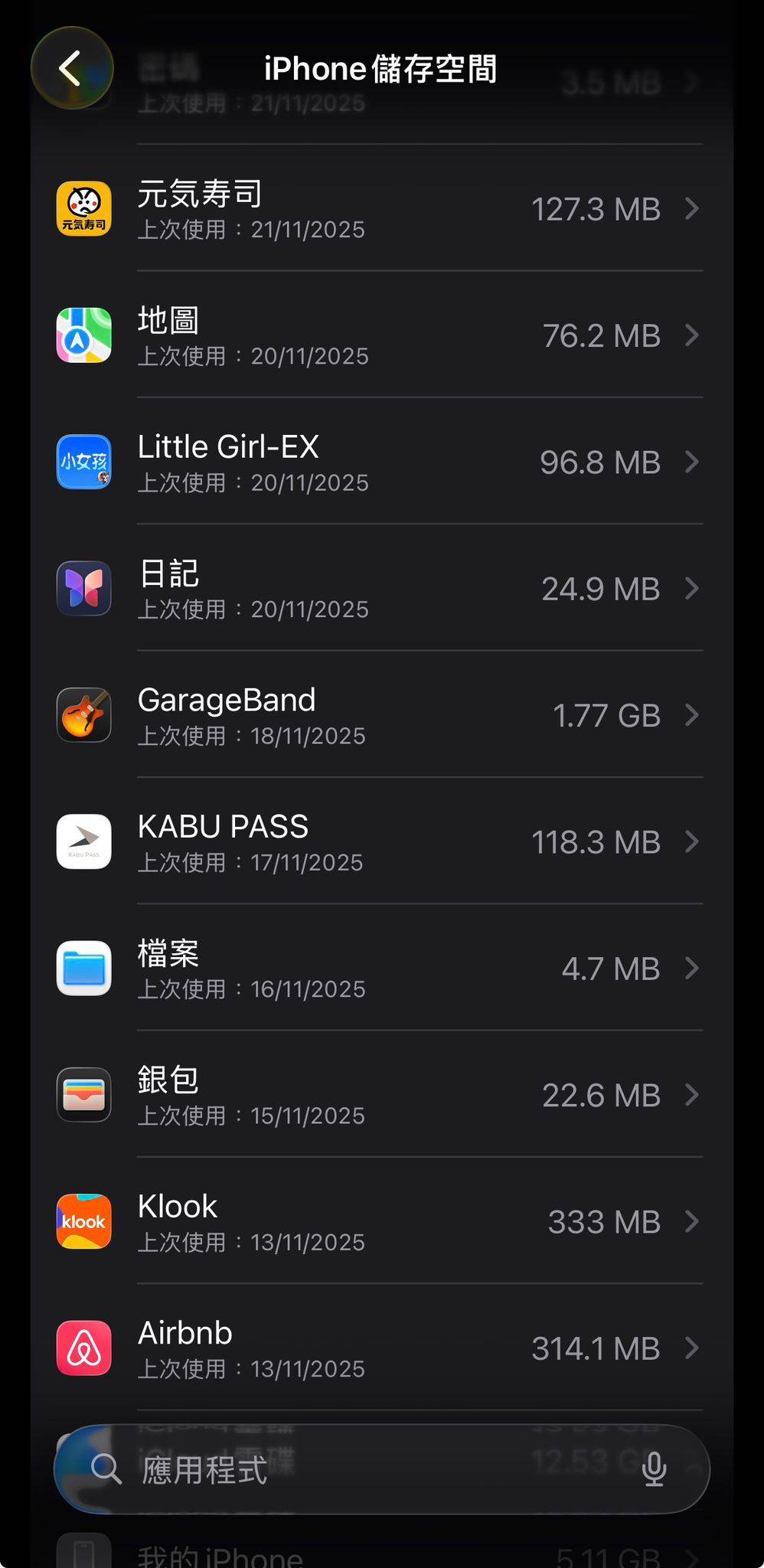Open 日記 app storage info
Screen dimensions: 764x1568
click(380, 589)
